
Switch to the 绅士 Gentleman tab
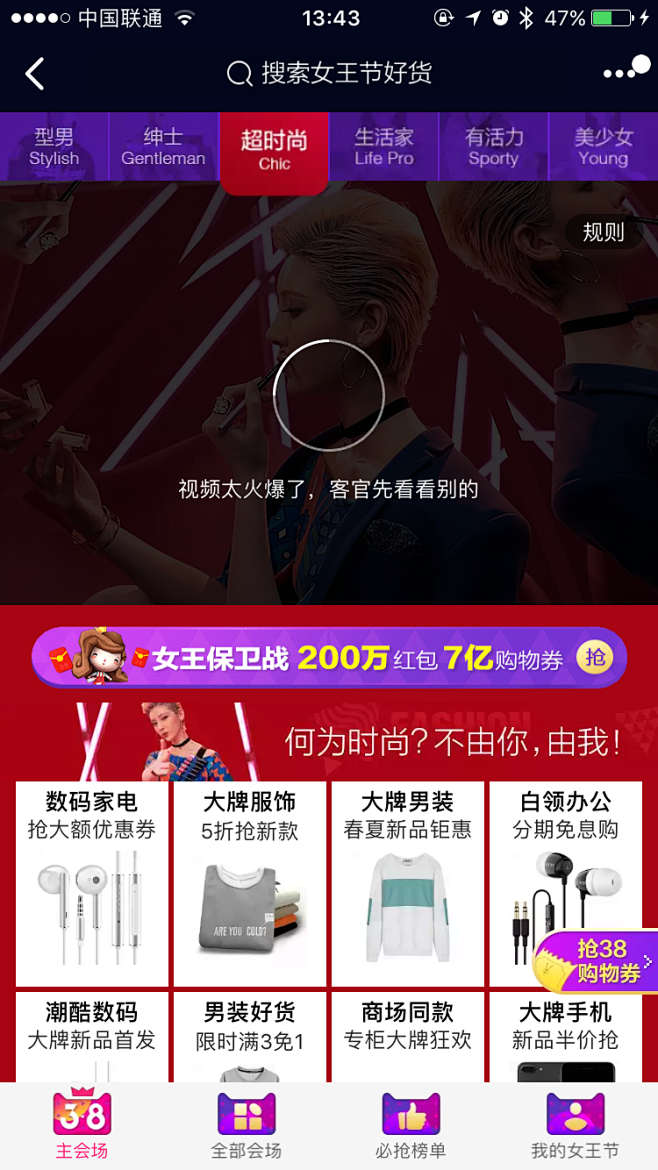coord(163,146)
